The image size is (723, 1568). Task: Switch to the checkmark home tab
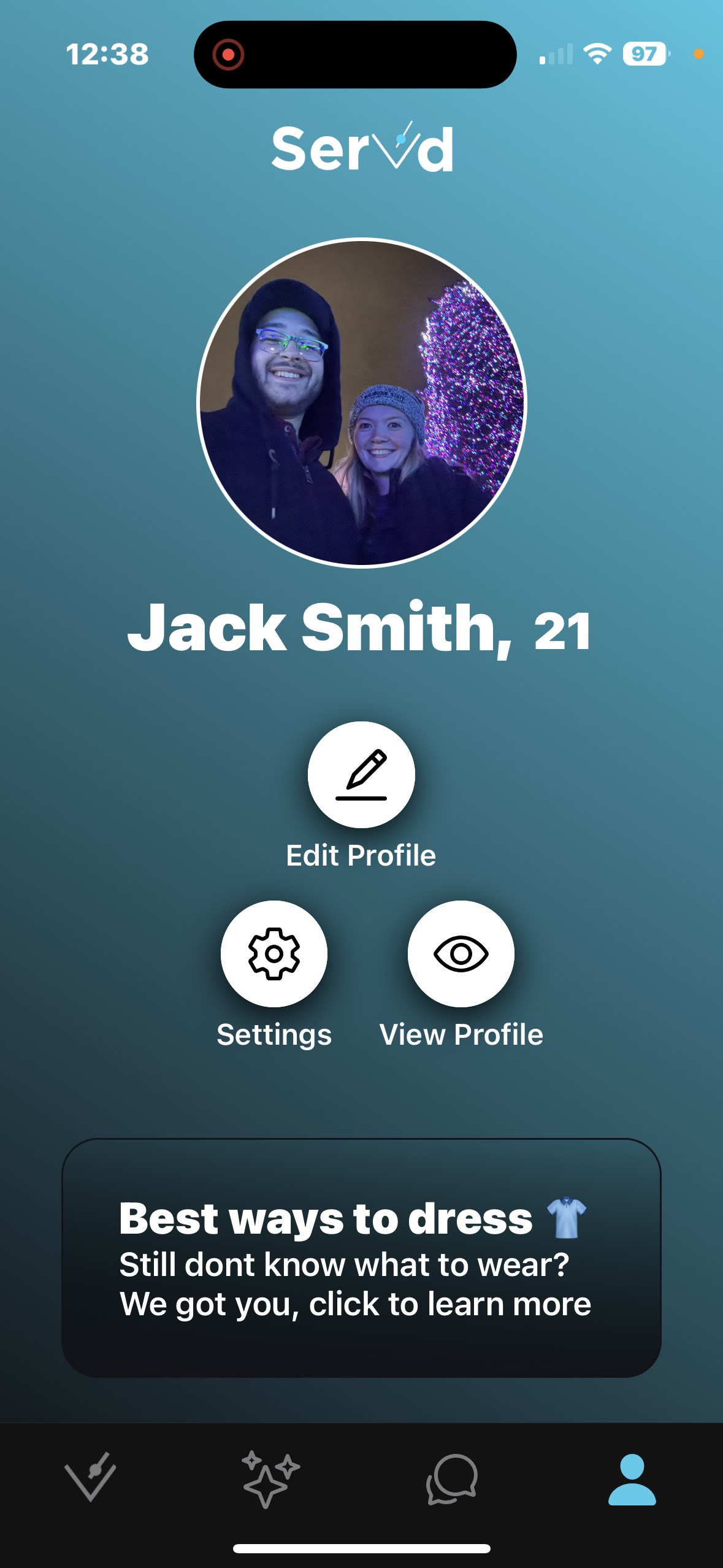click(90, 1478)
